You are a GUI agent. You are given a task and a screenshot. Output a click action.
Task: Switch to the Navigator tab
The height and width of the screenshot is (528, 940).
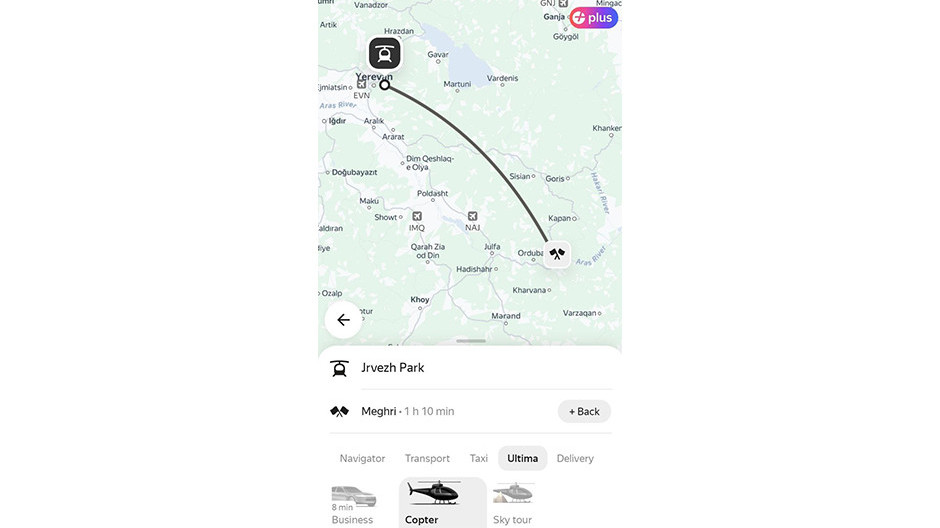pos(362,458)
